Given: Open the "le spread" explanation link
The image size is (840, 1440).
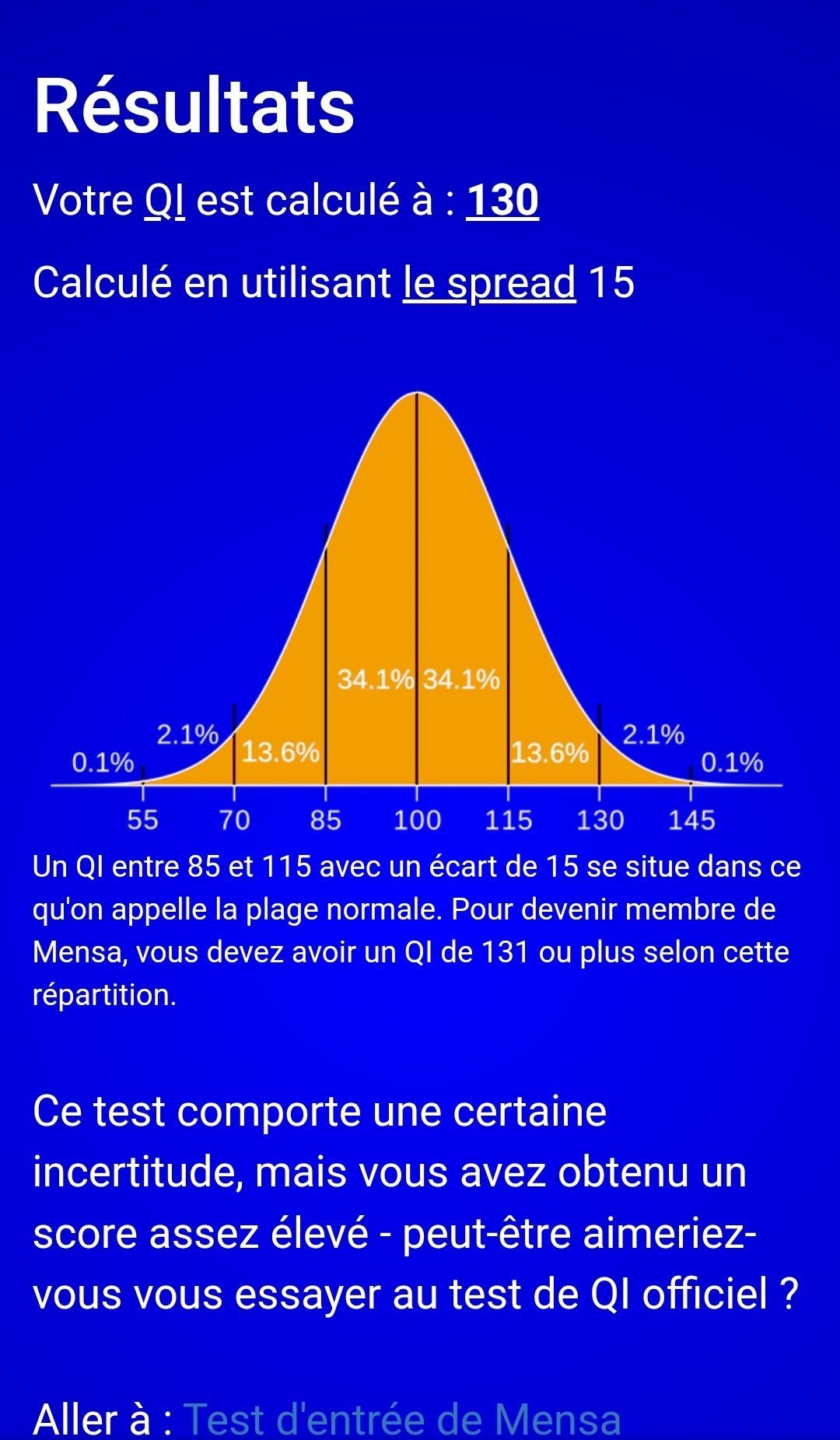Looking at the screenshot, I should tap(489, 282).
